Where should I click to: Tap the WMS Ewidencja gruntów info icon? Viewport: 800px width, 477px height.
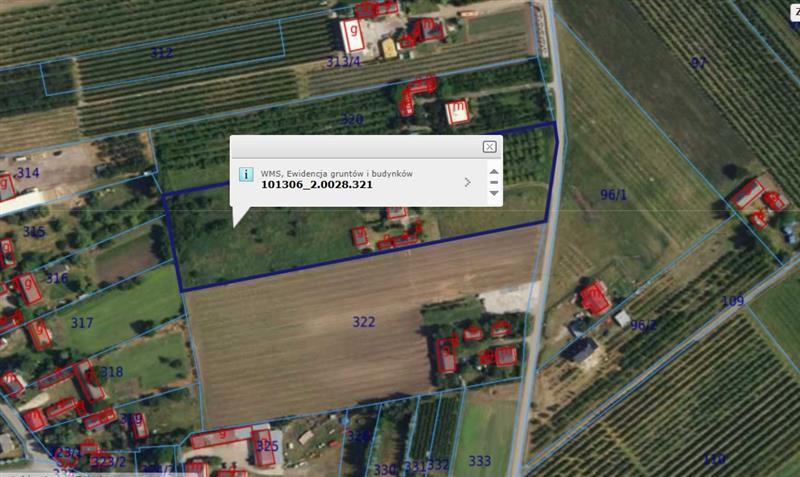click(246, 174)
